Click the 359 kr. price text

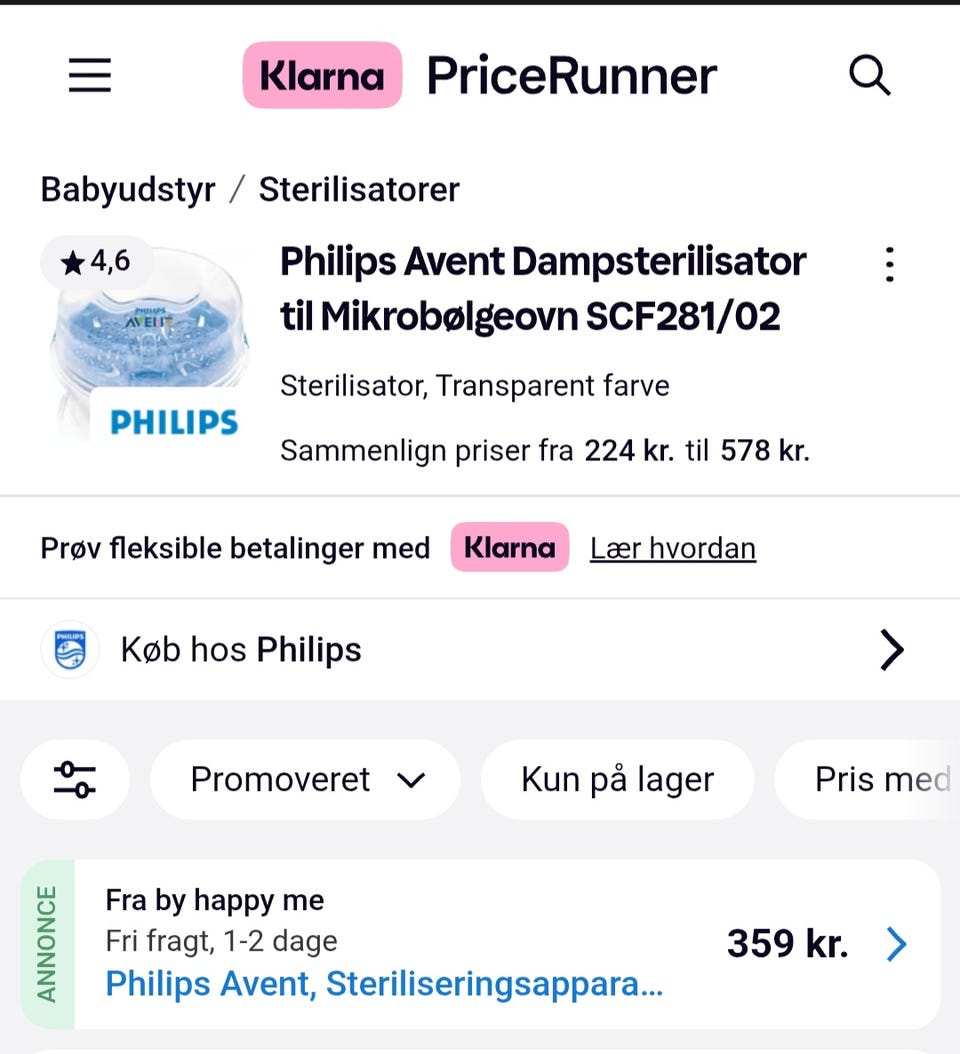click(x=788, y=943)
